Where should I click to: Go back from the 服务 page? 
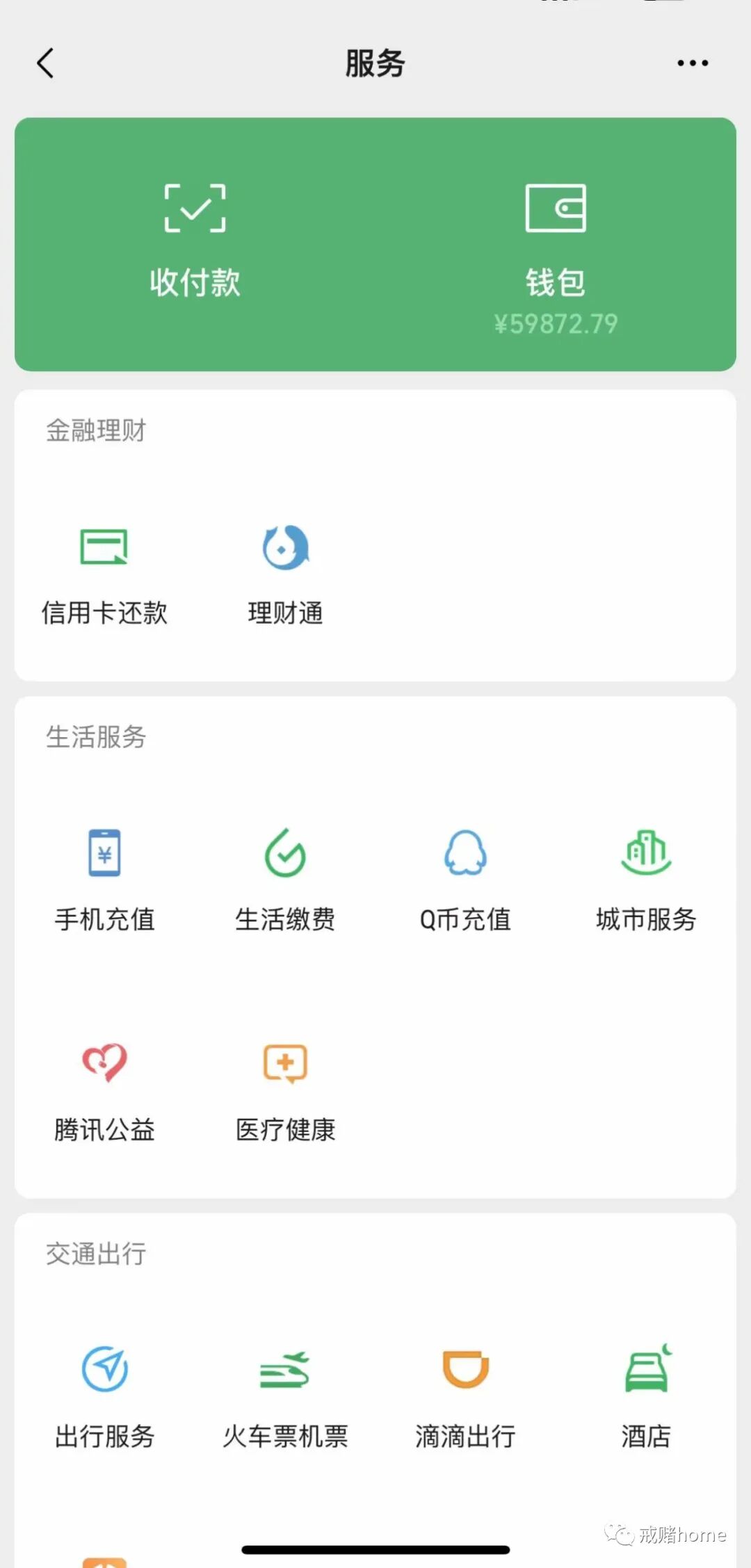[46, 63]
